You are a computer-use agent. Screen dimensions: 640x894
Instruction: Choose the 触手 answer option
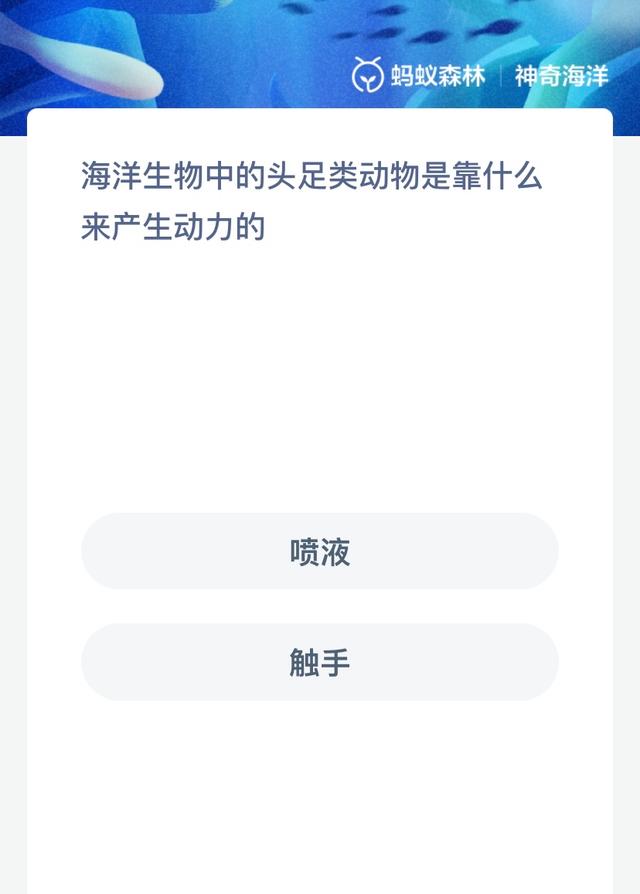(x=320, y=663)
